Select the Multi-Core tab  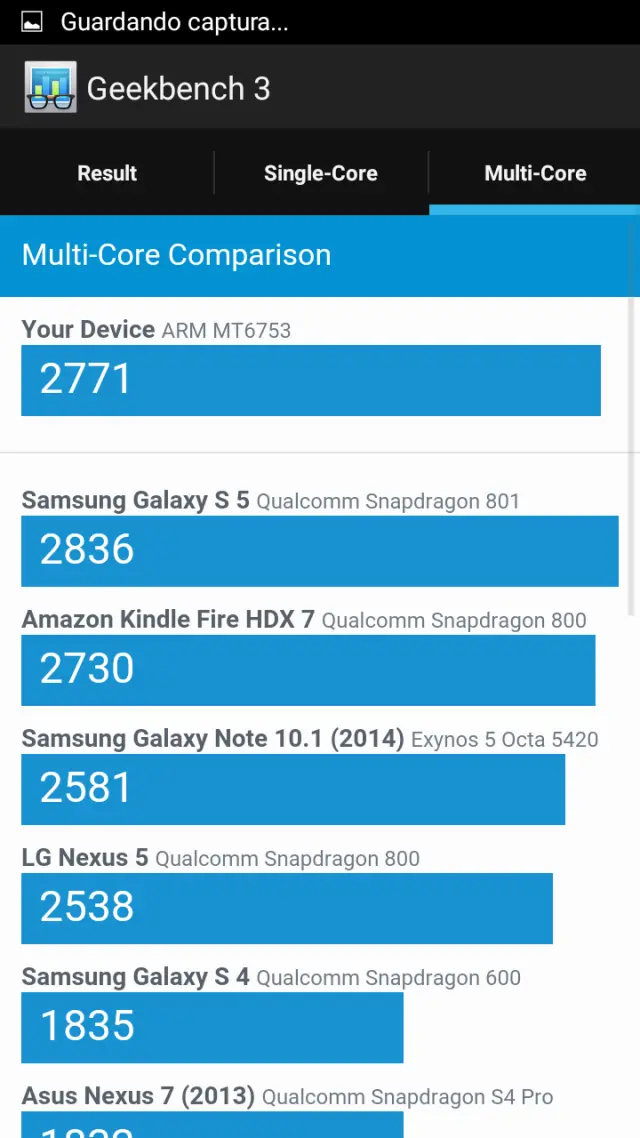coord(535,173)
